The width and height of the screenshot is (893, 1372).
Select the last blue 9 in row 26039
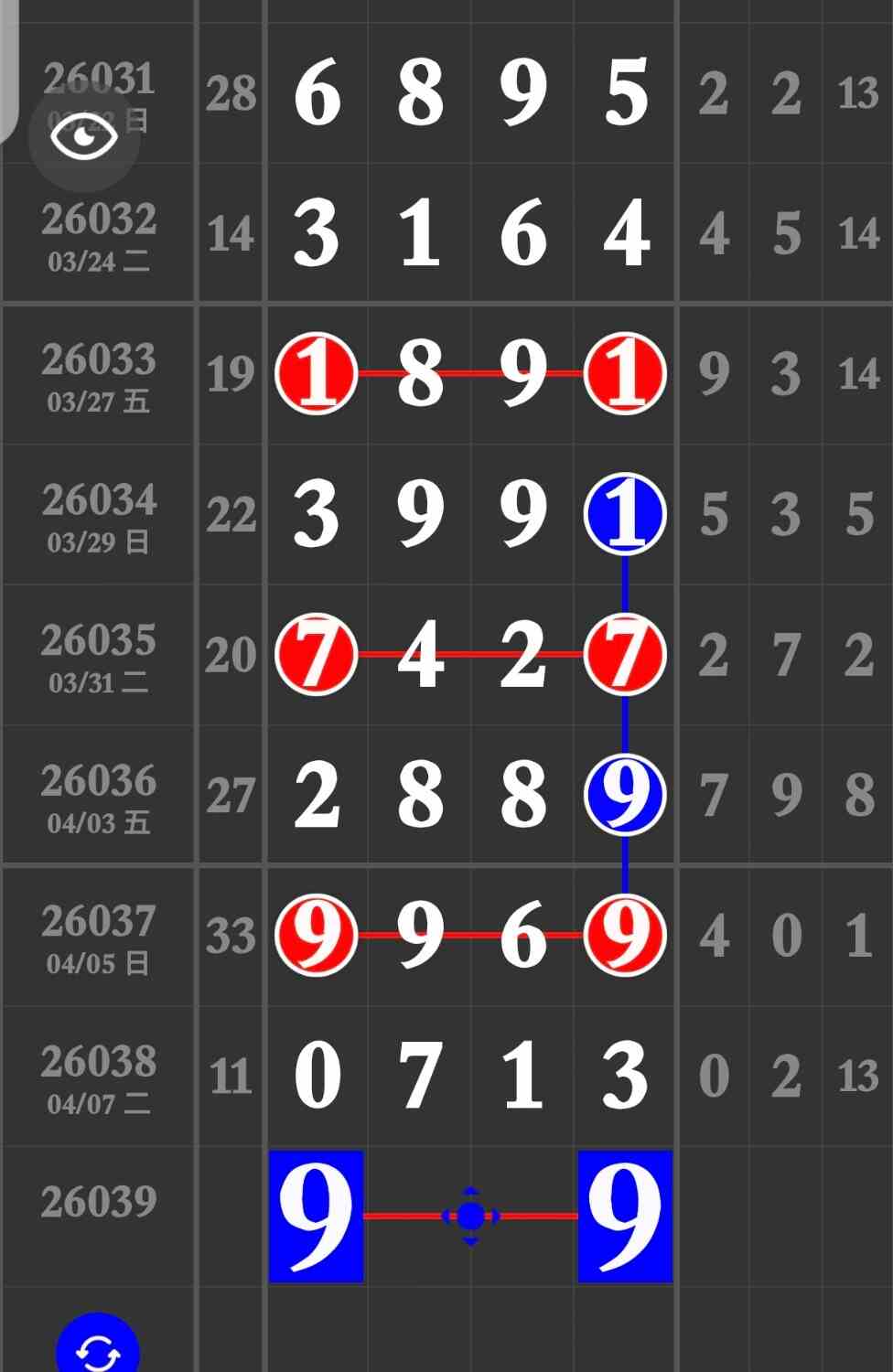pyautogui.click(x=625, y=1216)
